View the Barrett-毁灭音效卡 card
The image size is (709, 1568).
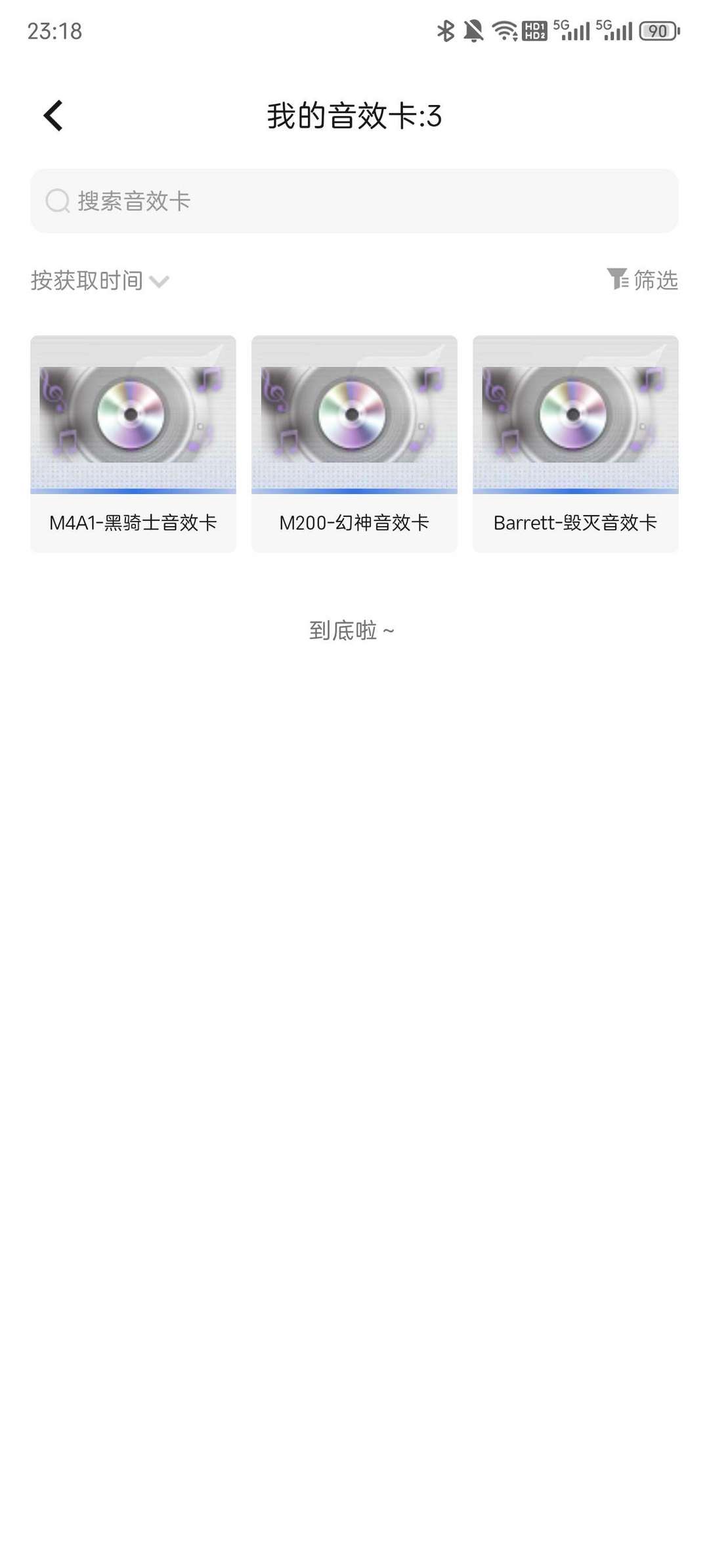(x=575, y=443)
